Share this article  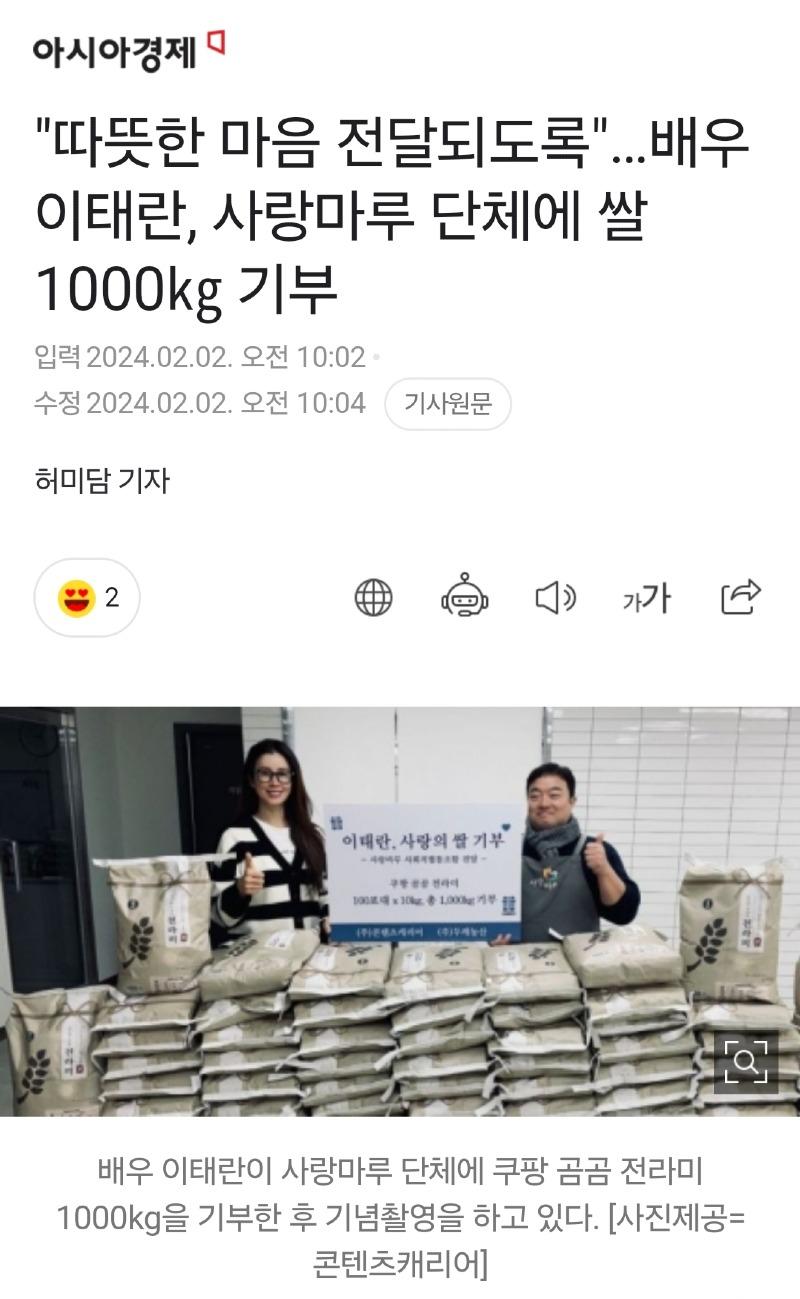[x=740, y=598]
